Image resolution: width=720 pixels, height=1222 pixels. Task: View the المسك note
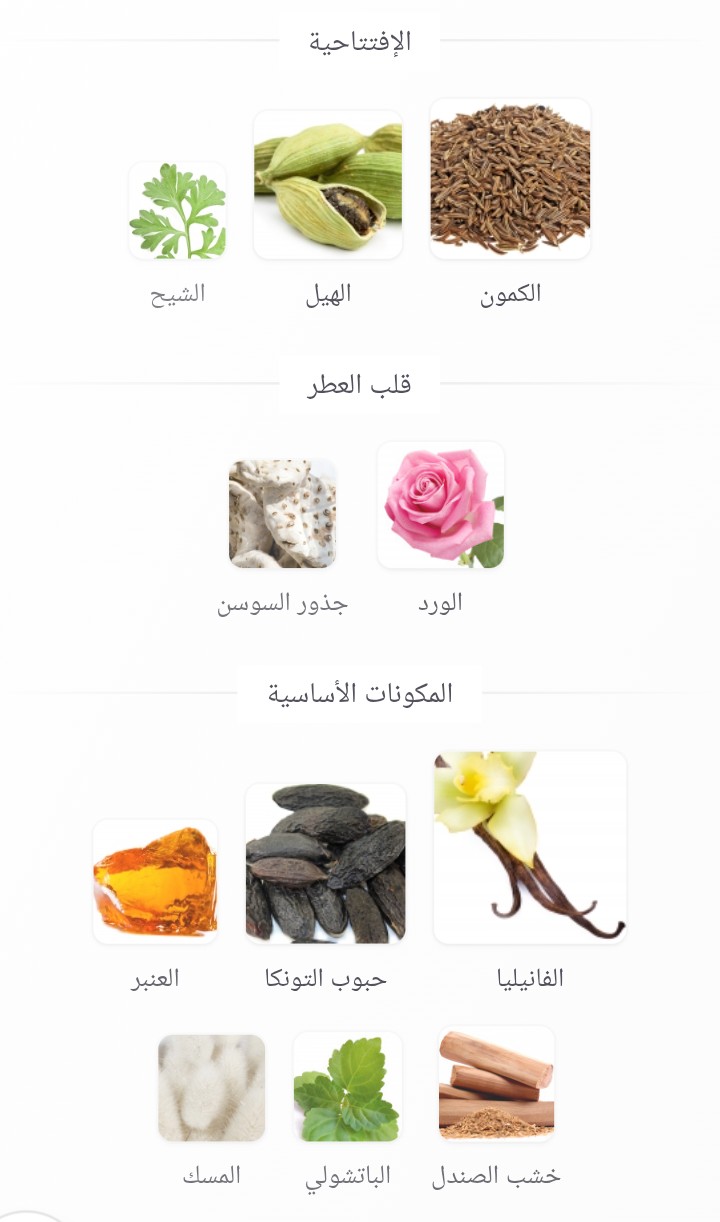click(x=212, y=1088)
